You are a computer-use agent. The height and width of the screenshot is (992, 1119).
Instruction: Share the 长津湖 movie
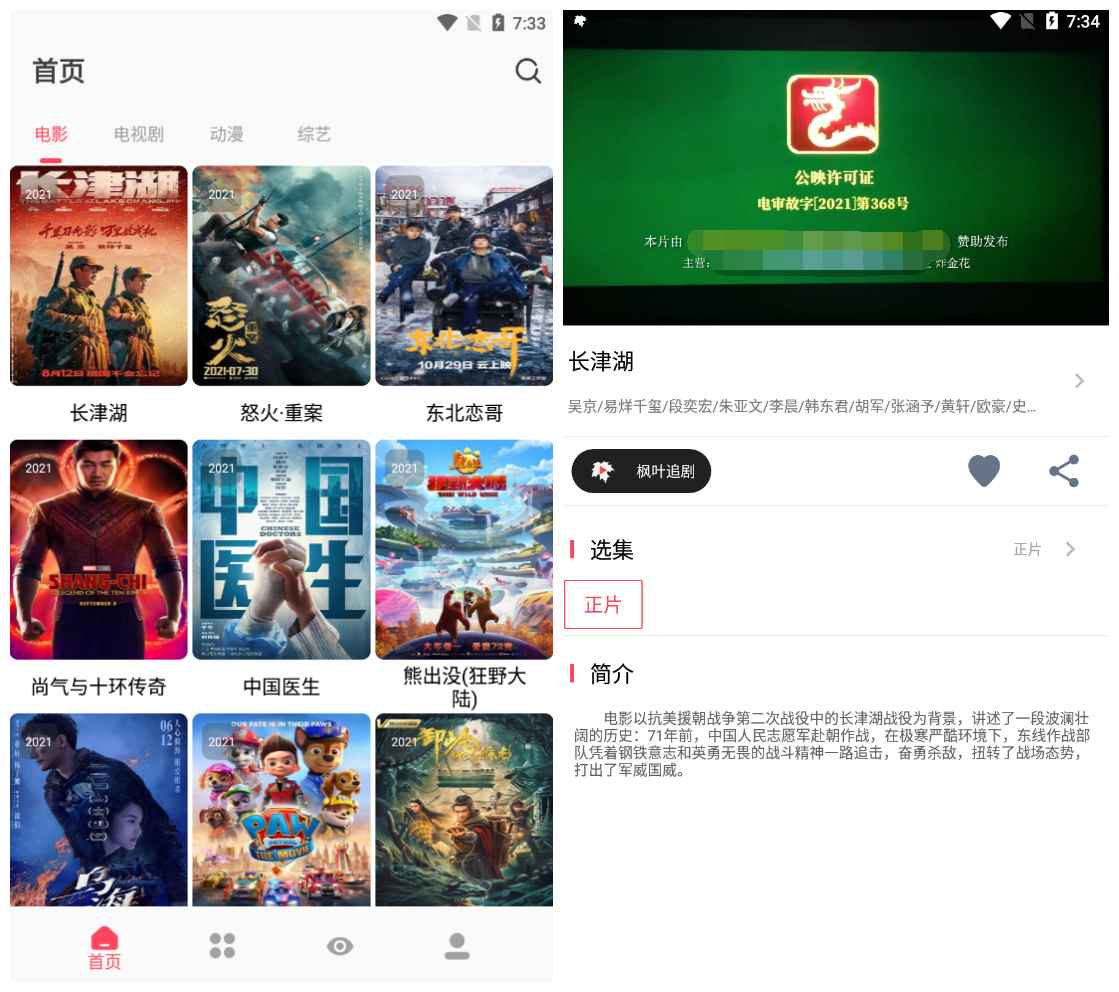(1064, 471)
